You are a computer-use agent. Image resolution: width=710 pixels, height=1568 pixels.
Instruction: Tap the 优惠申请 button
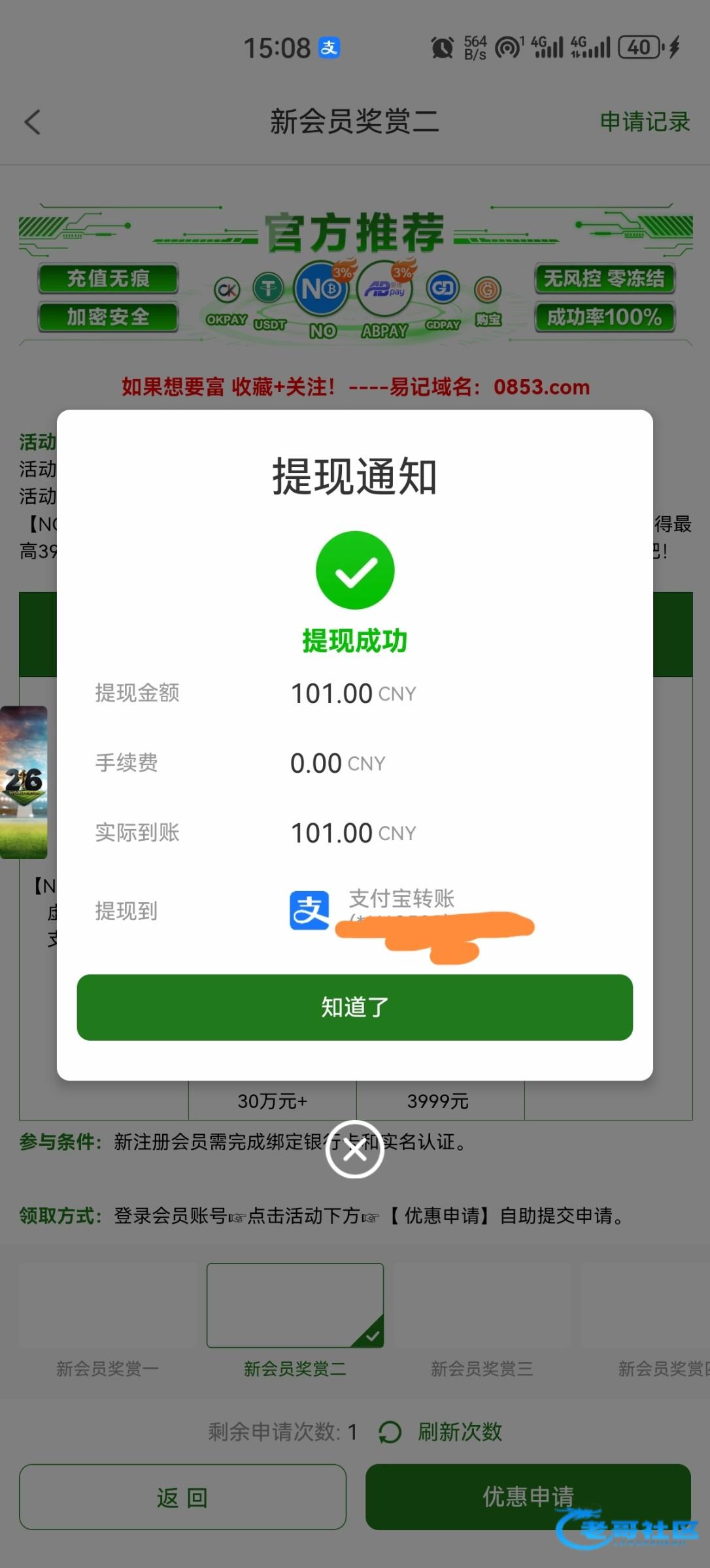tap(528, 1496)
